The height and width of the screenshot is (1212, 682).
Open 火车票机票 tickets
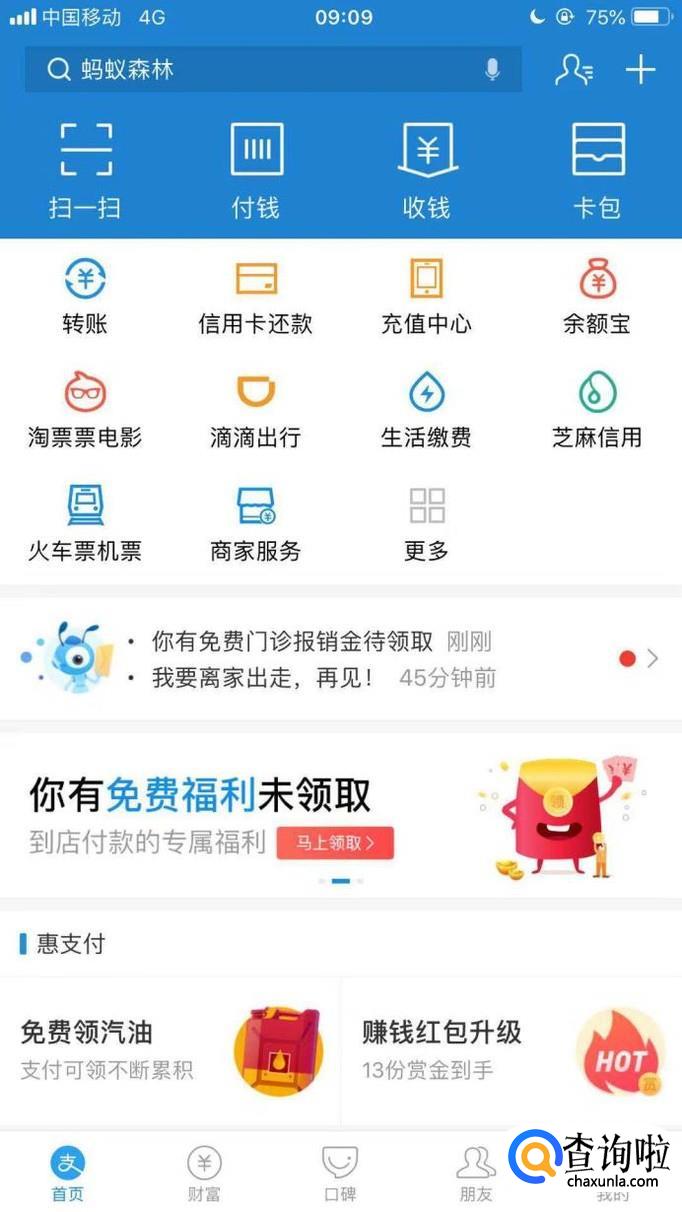85,522
